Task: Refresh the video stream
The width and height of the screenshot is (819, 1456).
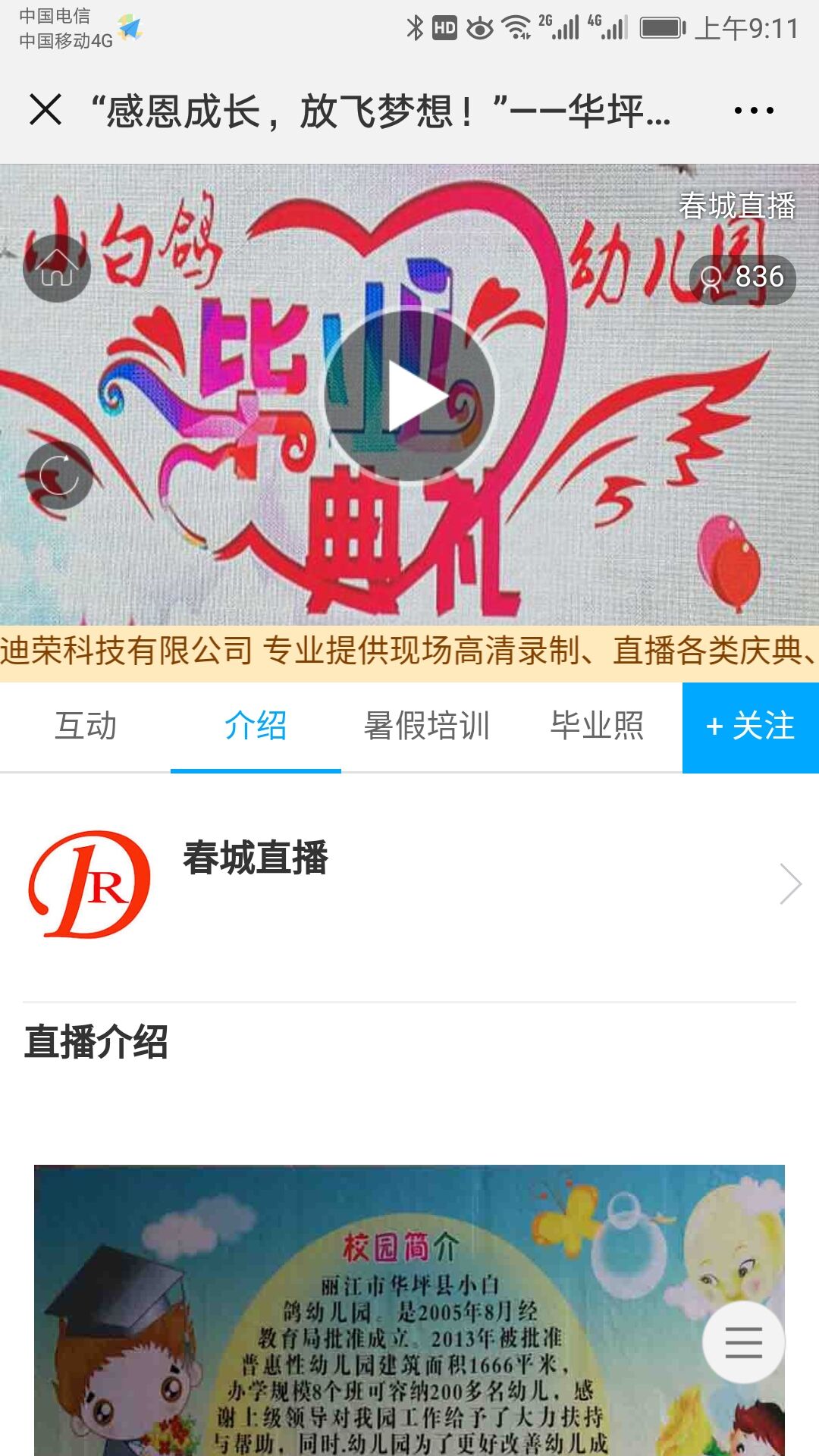Action: [58, 476]
